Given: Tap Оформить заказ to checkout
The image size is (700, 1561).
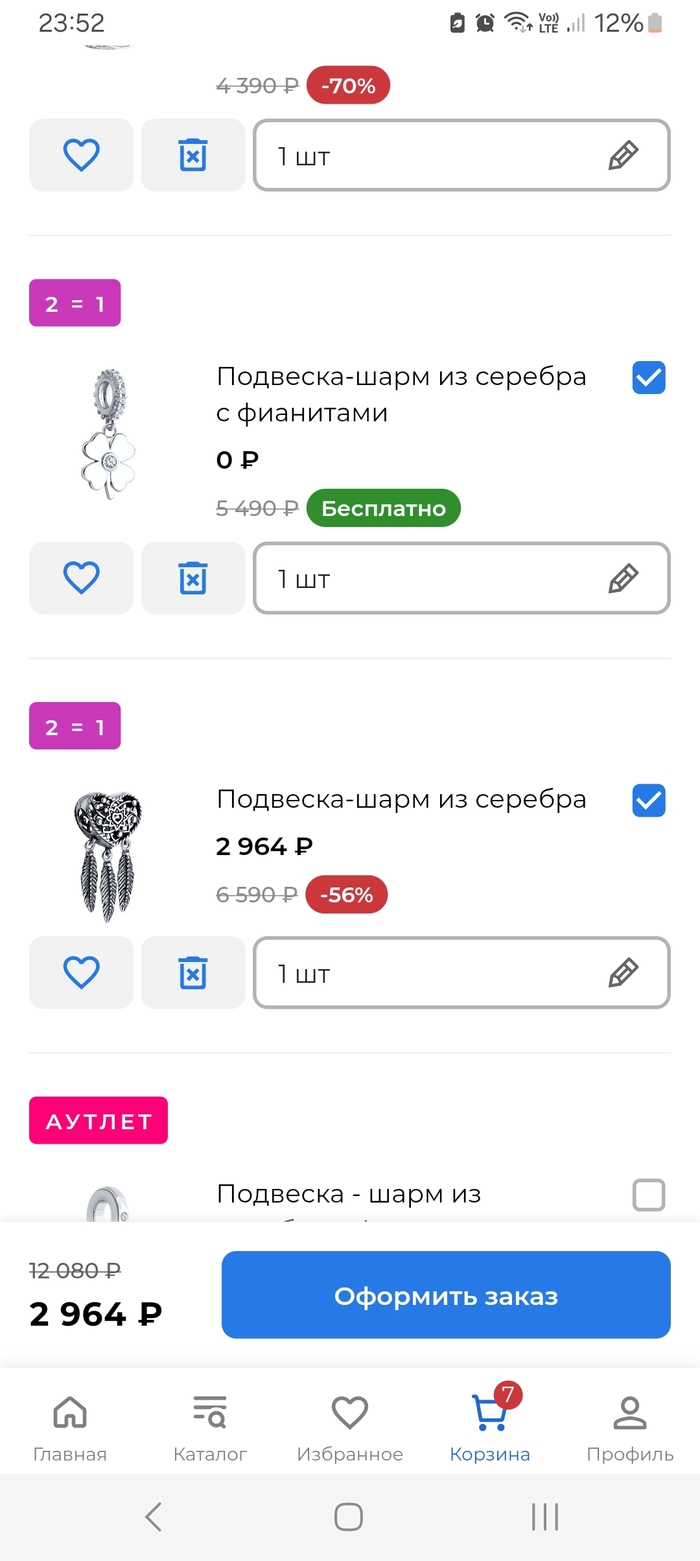Looking at the screenshot, I should [445, 1295].
